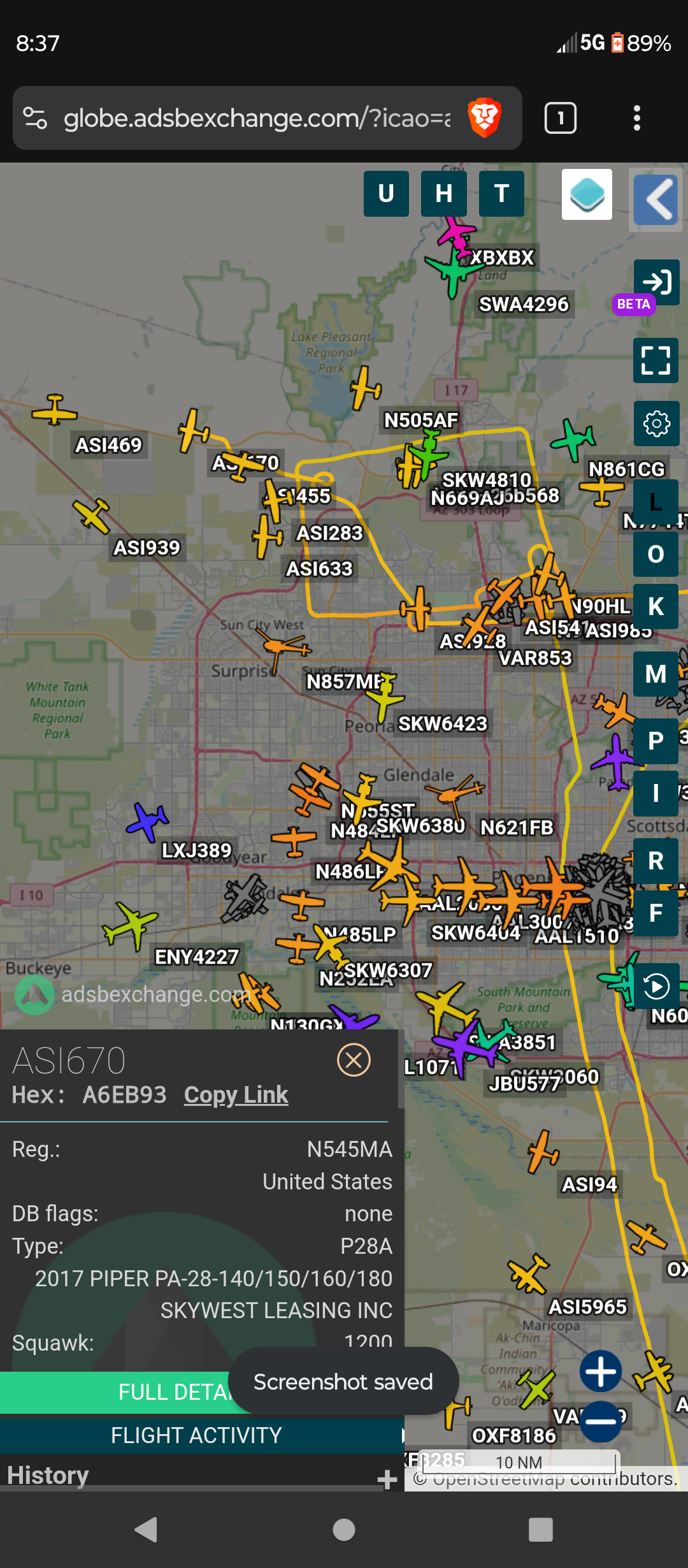
Task: Open the map layers selector
Action: (587, 194)
